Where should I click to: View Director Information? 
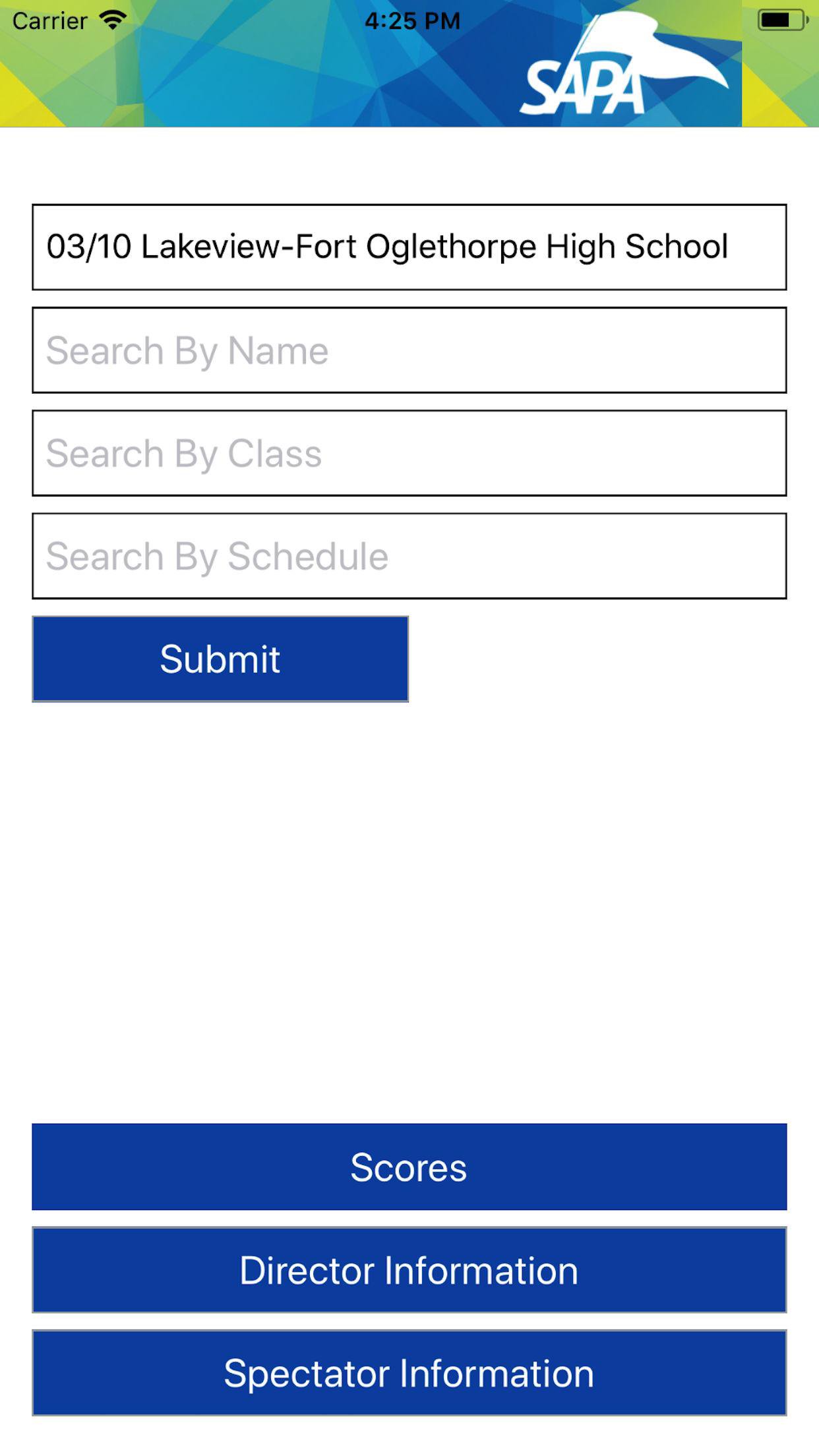pyautogui.click(x=409, y=1271)
